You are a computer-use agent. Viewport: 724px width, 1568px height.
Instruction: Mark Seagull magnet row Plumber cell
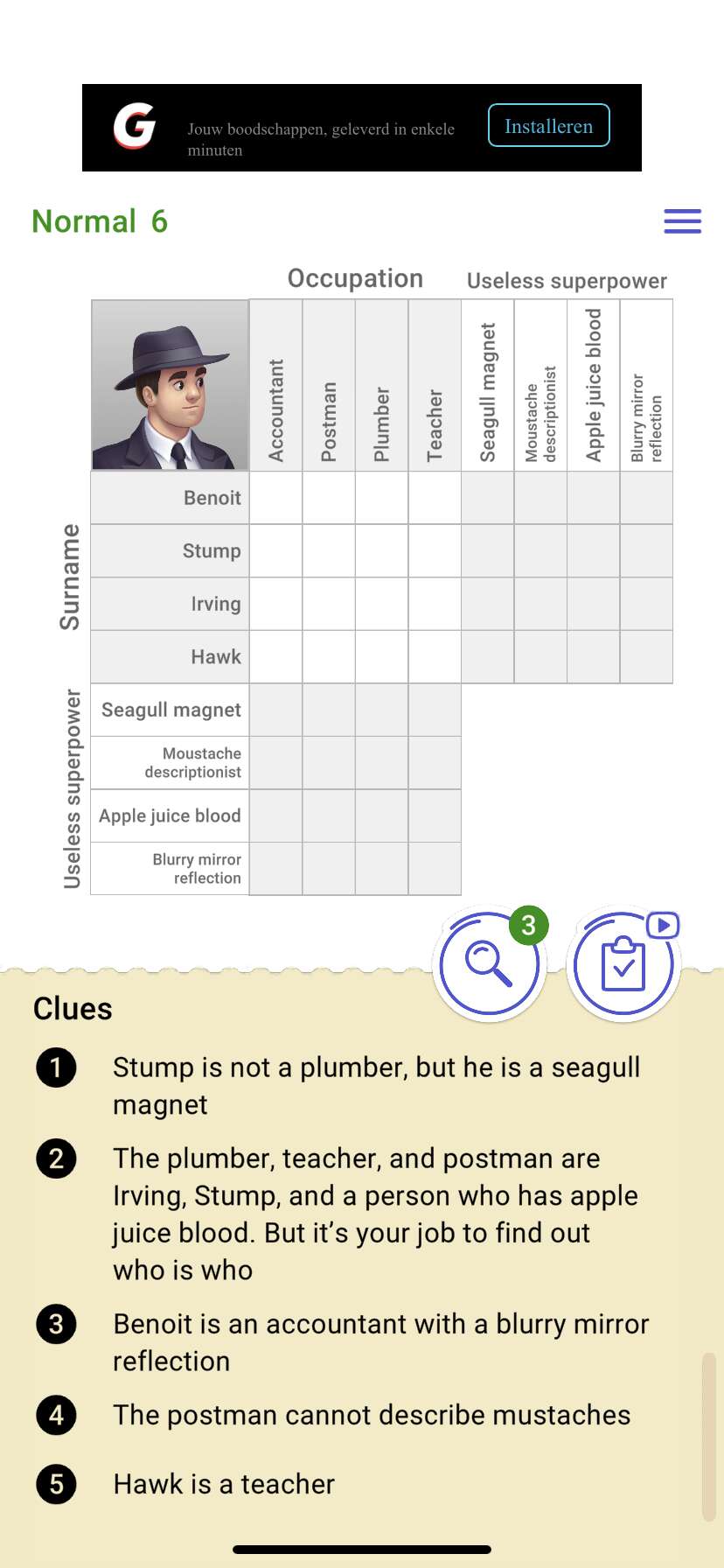point(382,710)
